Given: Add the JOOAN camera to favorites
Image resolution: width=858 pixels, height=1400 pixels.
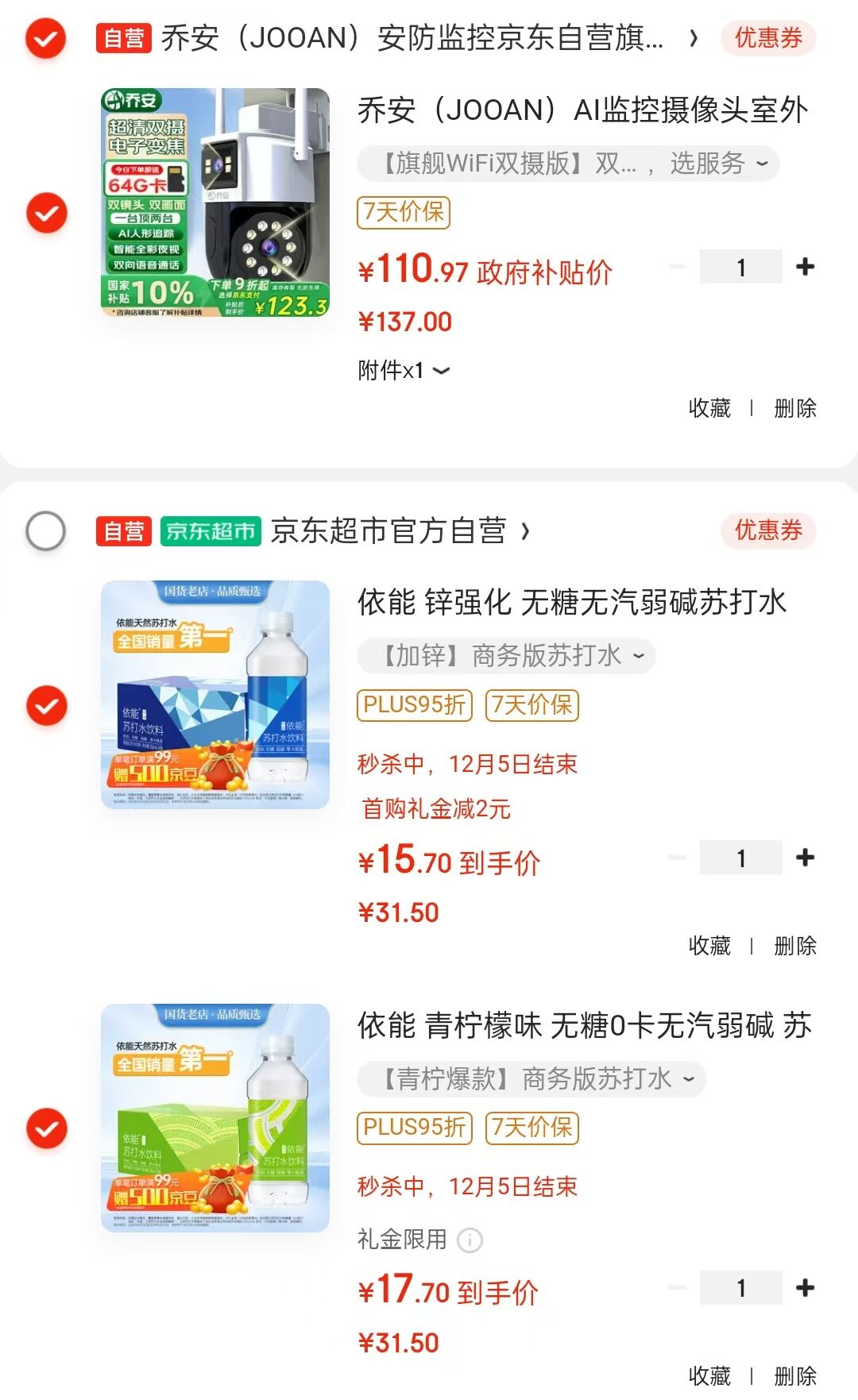Looking at the screenshot, I should [709, 408].
